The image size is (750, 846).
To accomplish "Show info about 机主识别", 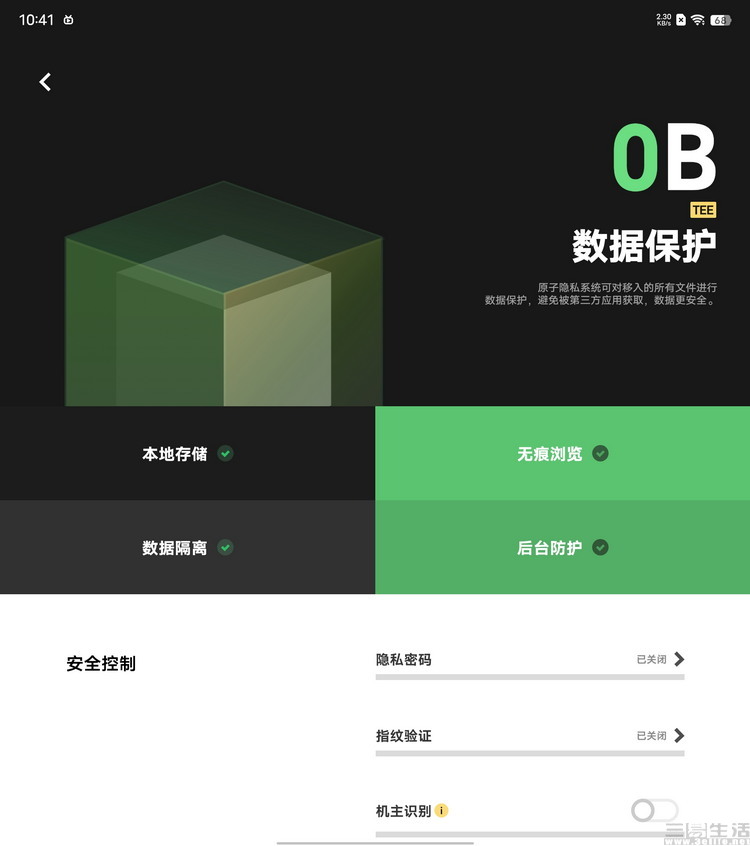I will tap(442, 811).
